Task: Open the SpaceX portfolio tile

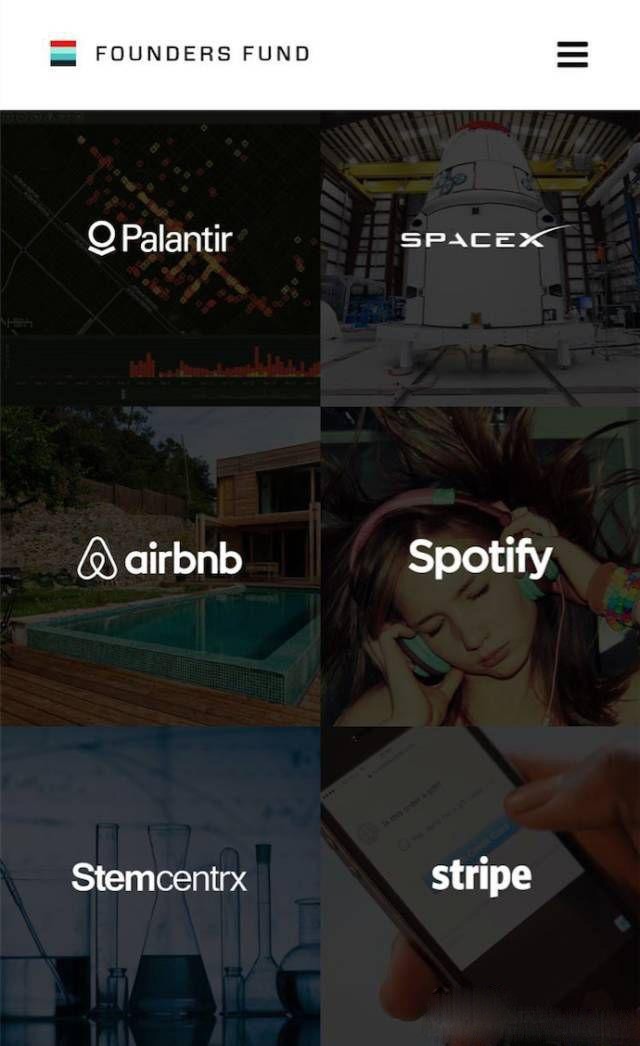Action: [481, 240]
